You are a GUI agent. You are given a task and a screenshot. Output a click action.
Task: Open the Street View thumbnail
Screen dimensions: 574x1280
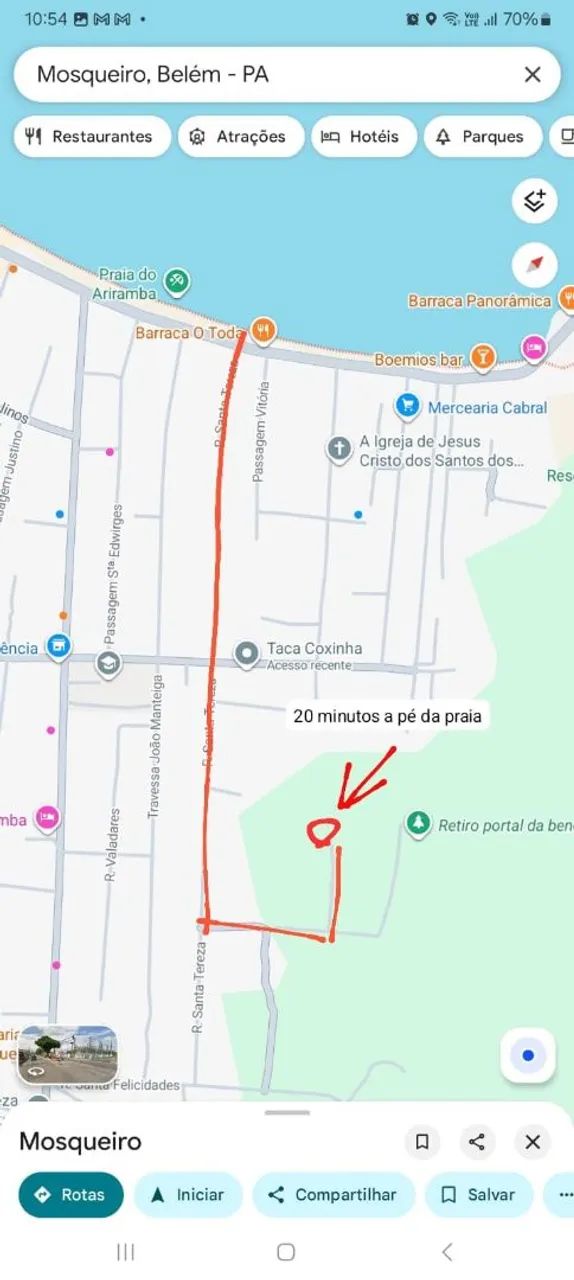(68, 1055)
